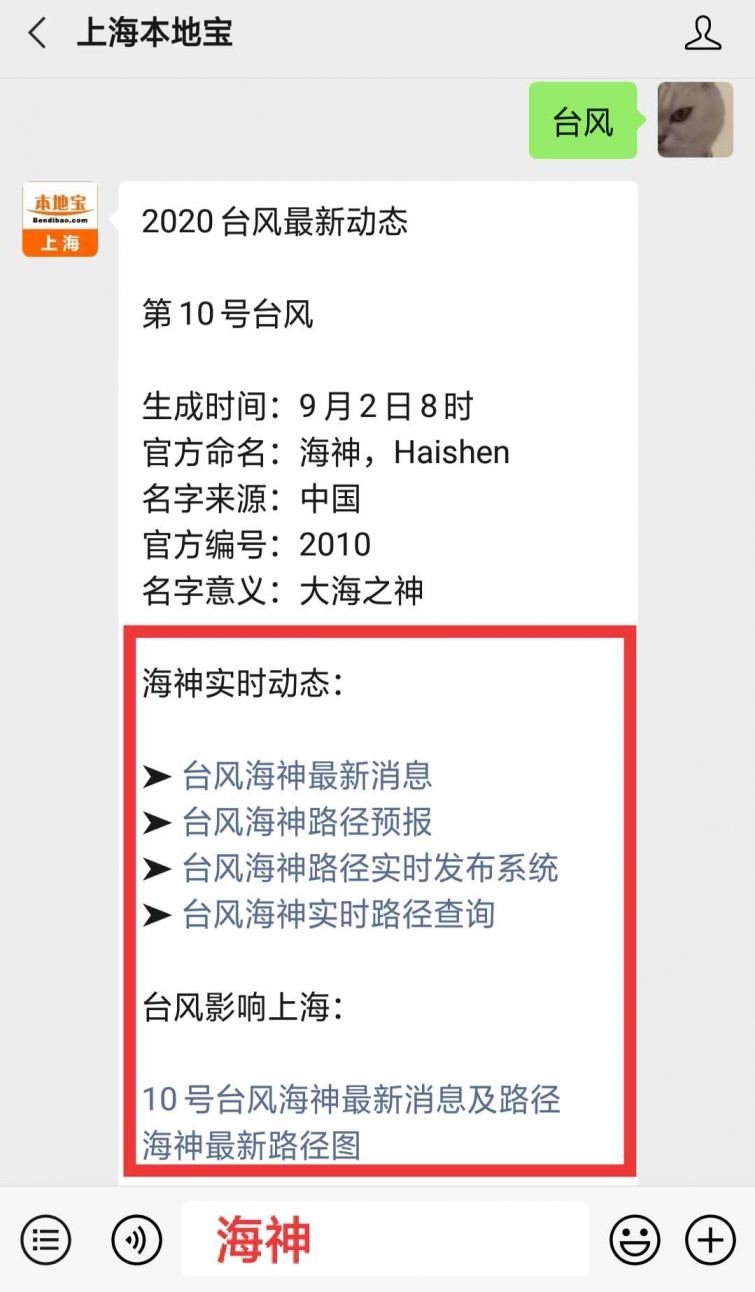Open the link 台风海神路径预报
This screenshot has height=1292, width=755.
307,821
